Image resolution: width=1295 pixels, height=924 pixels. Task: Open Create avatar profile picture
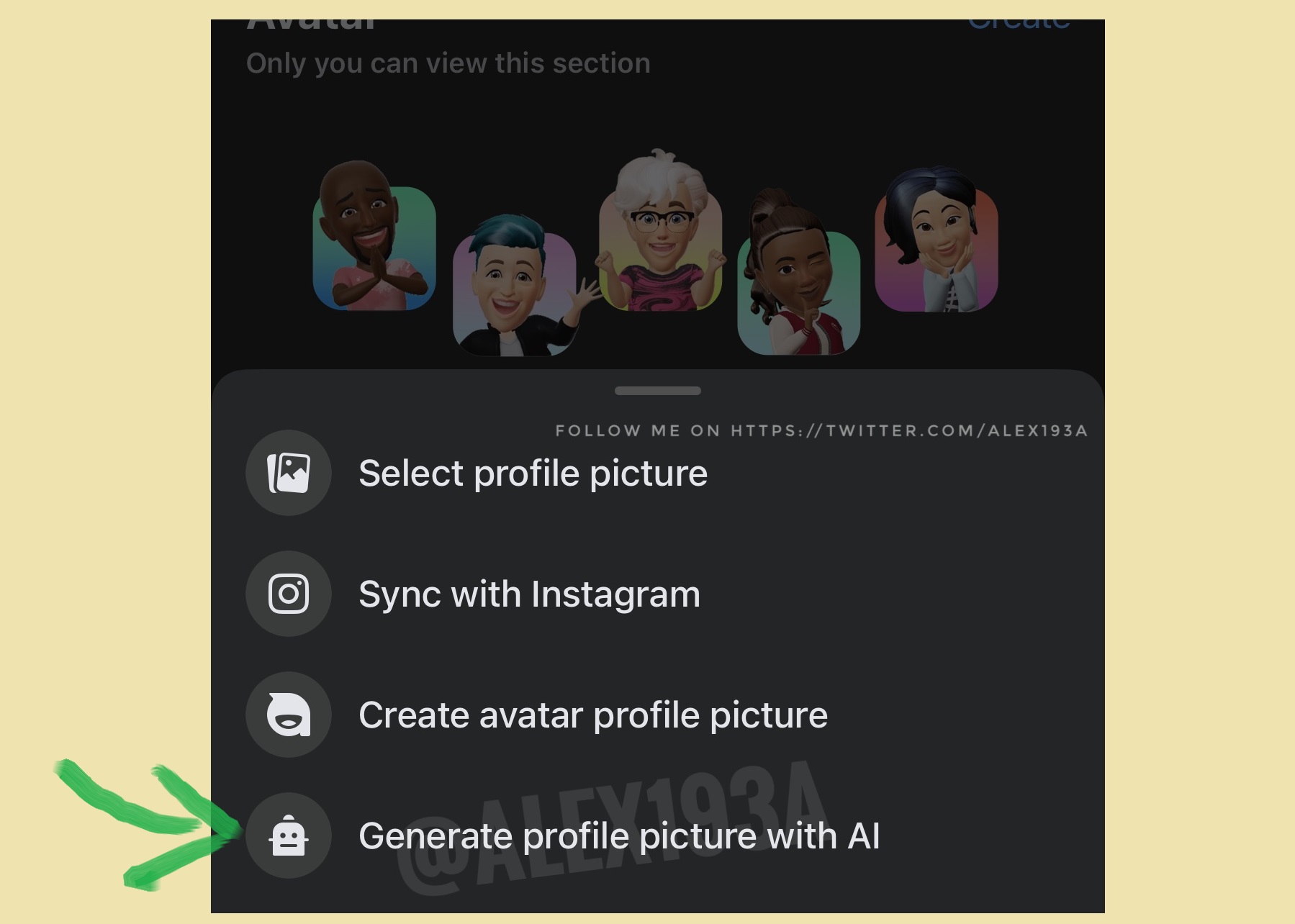pos(592,715)
